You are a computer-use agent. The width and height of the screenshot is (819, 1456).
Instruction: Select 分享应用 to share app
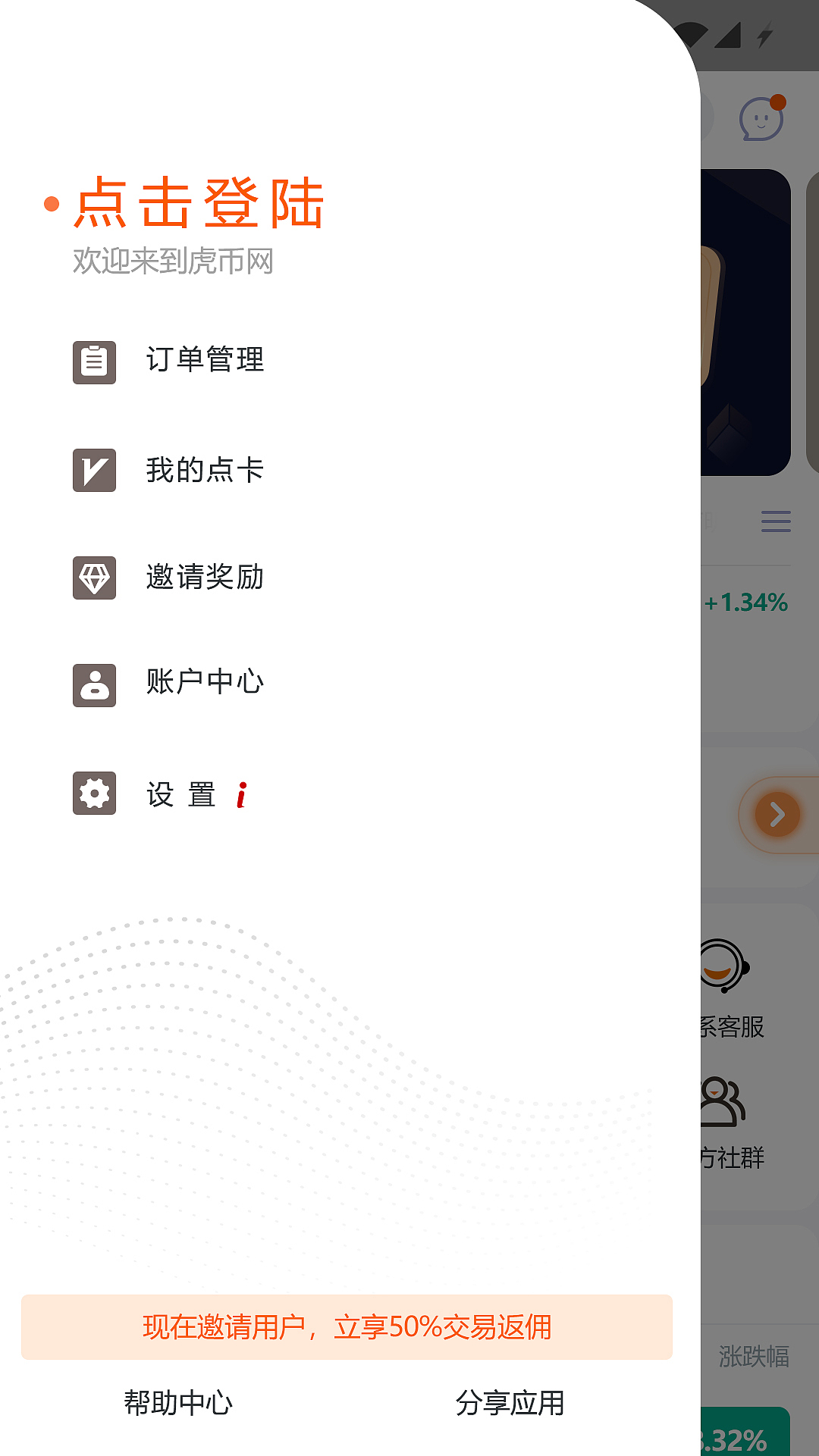click(510, 1403)
